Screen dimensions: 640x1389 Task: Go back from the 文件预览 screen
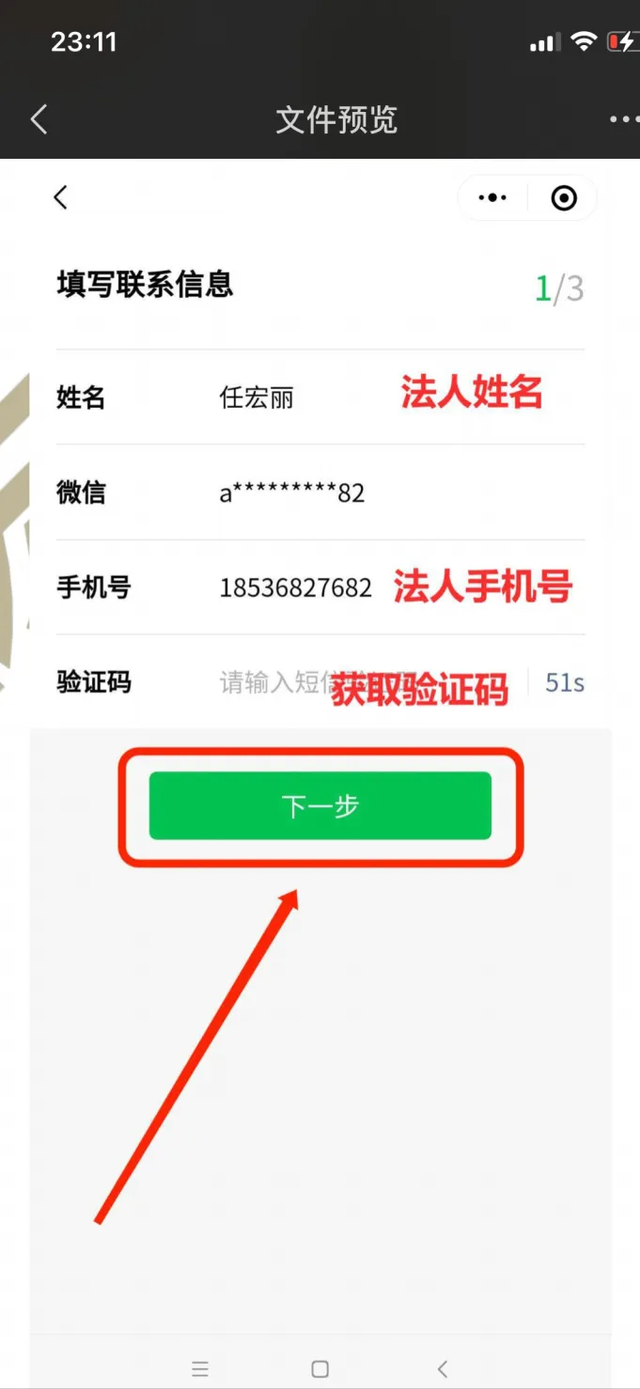click(39, 120)
